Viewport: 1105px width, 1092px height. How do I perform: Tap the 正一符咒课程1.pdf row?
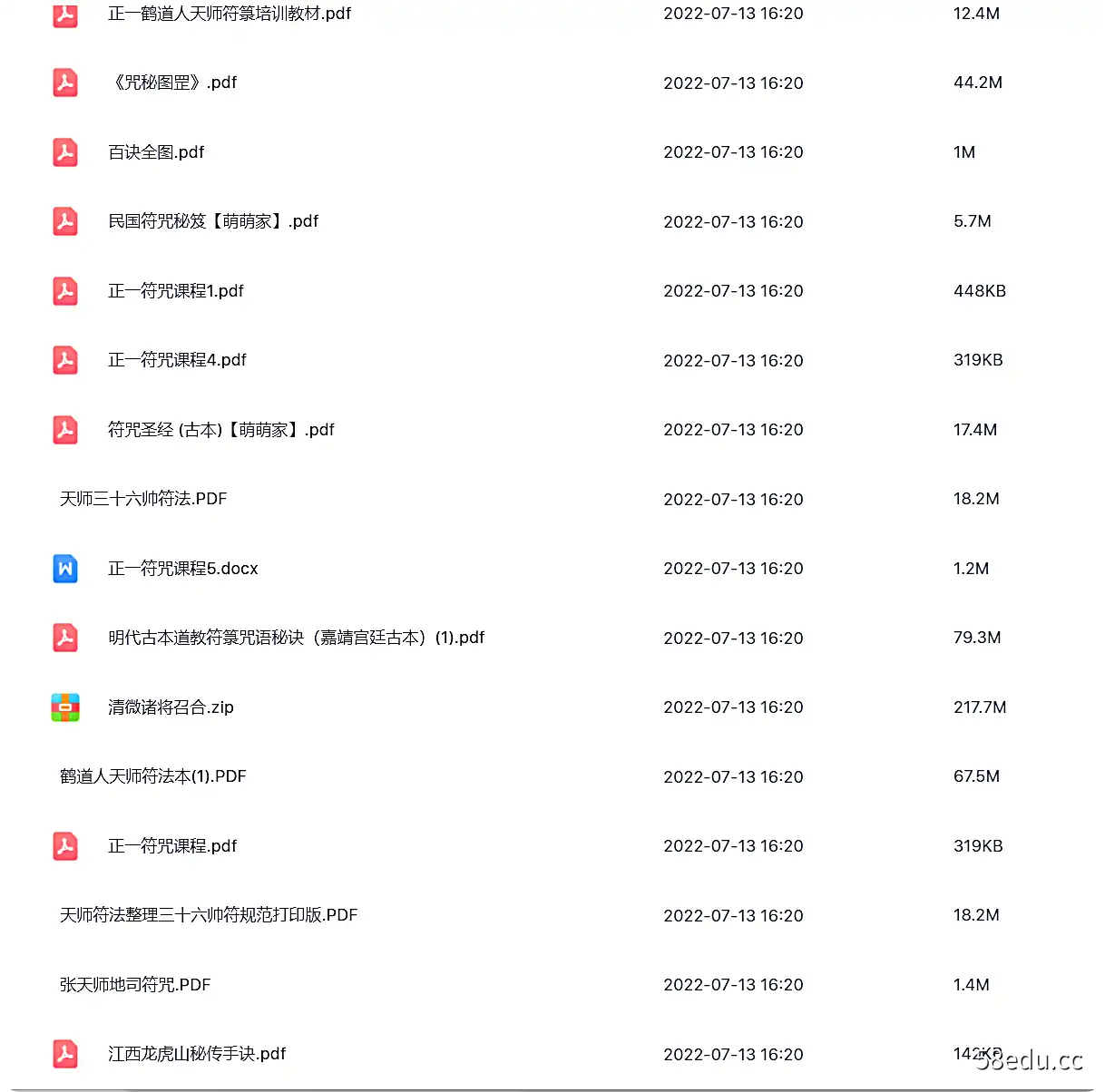click(x=176, y=291)
